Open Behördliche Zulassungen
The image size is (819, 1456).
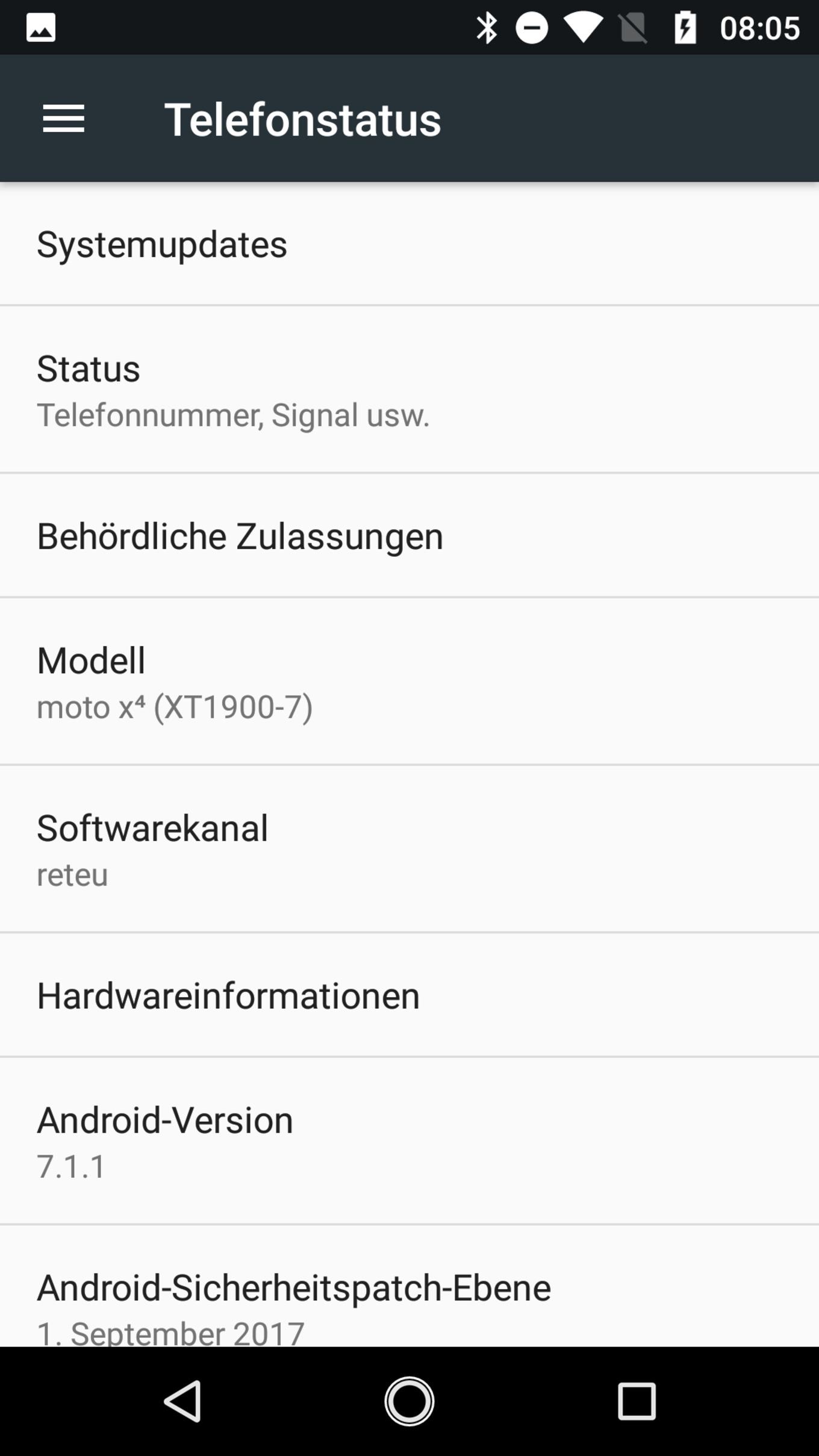pyautogui.click(x=409, y=535)
